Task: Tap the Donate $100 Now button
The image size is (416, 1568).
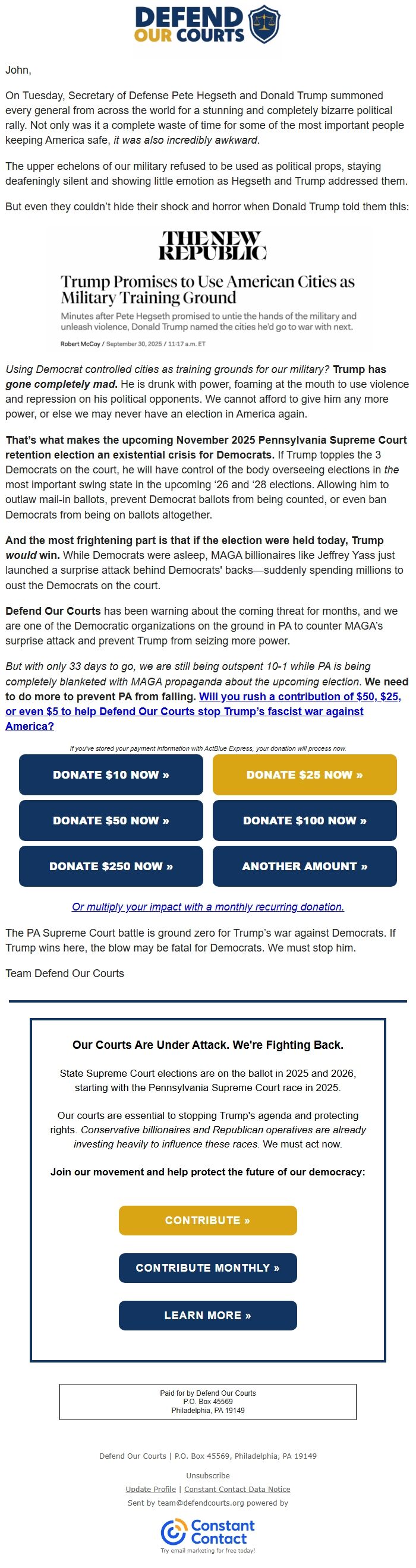Action: point(304,820)
